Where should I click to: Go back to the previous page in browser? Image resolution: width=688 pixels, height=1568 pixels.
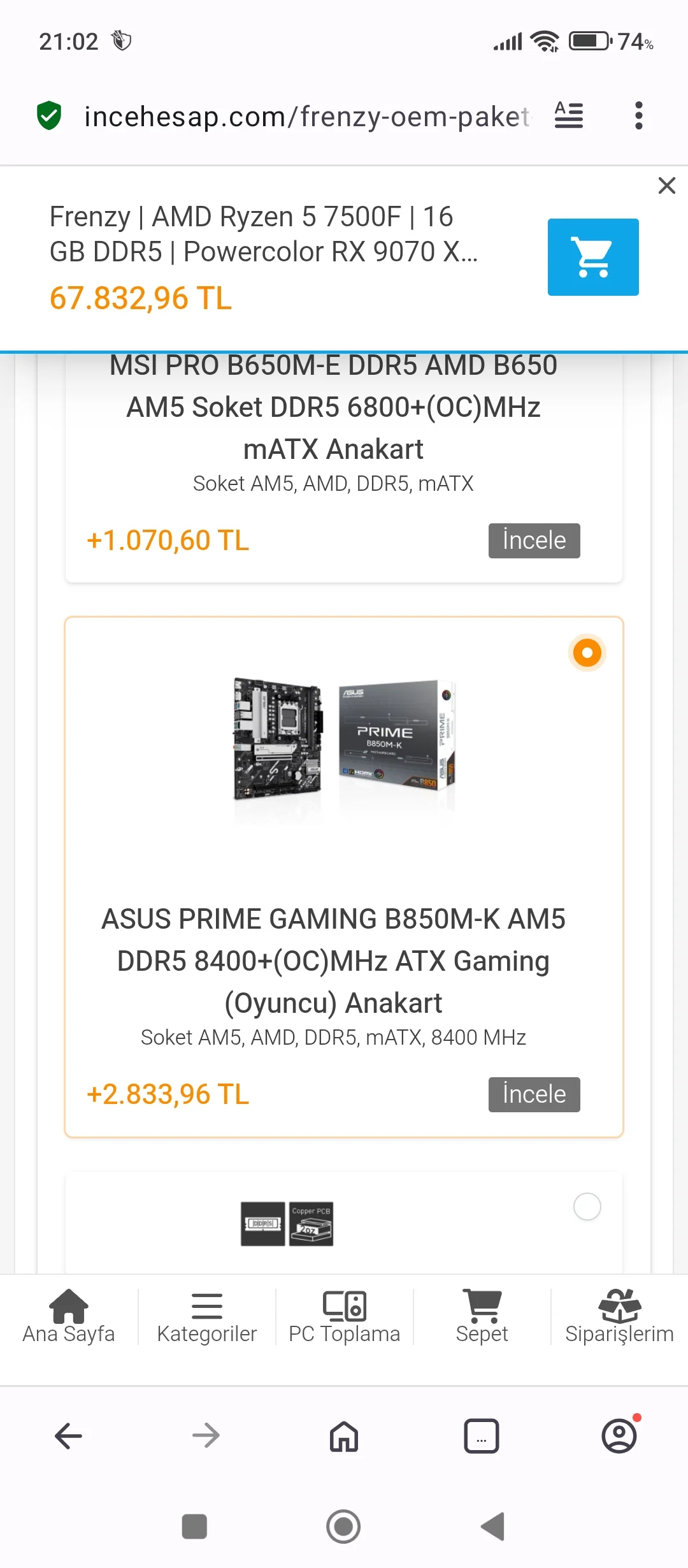pyautogui.click(x=69, y=1436)
